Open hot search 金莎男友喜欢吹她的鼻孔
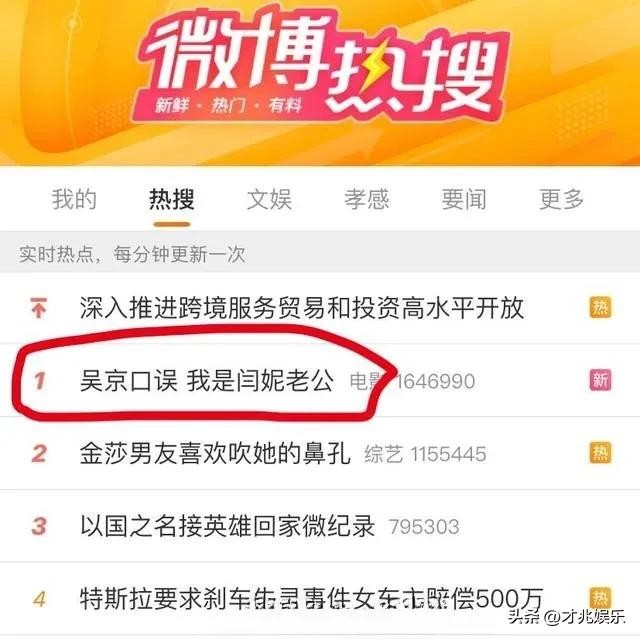The width and height of the screenshot is (640, 639). point(215,453)
